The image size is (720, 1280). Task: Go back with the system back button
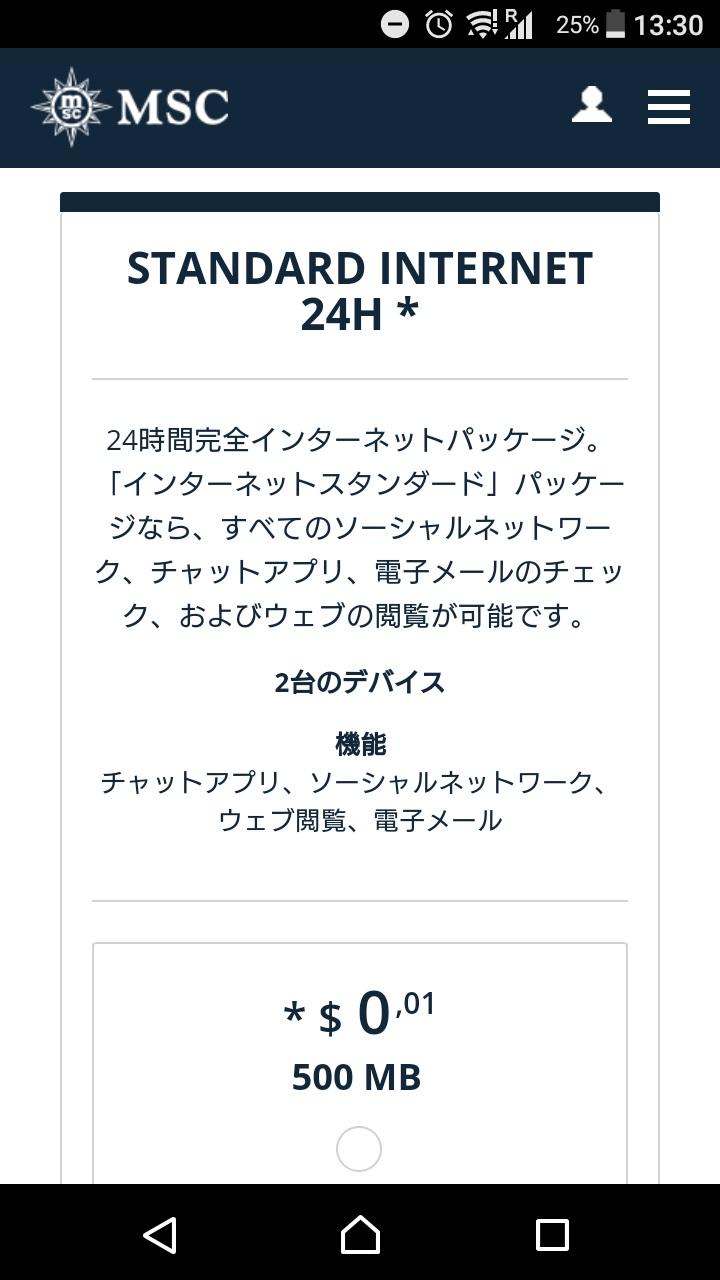[160, 1235]
